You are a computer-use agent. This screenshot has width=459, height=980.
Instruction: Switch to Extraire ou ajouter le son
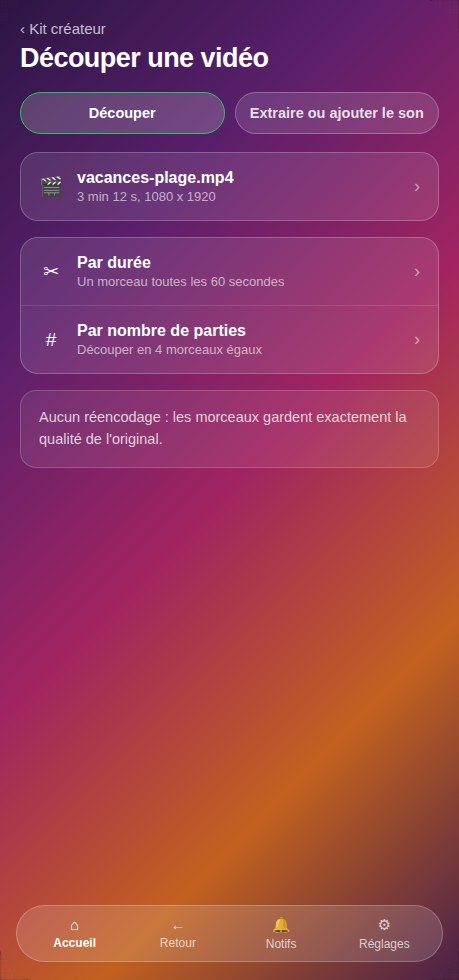[x=336, y=113]
